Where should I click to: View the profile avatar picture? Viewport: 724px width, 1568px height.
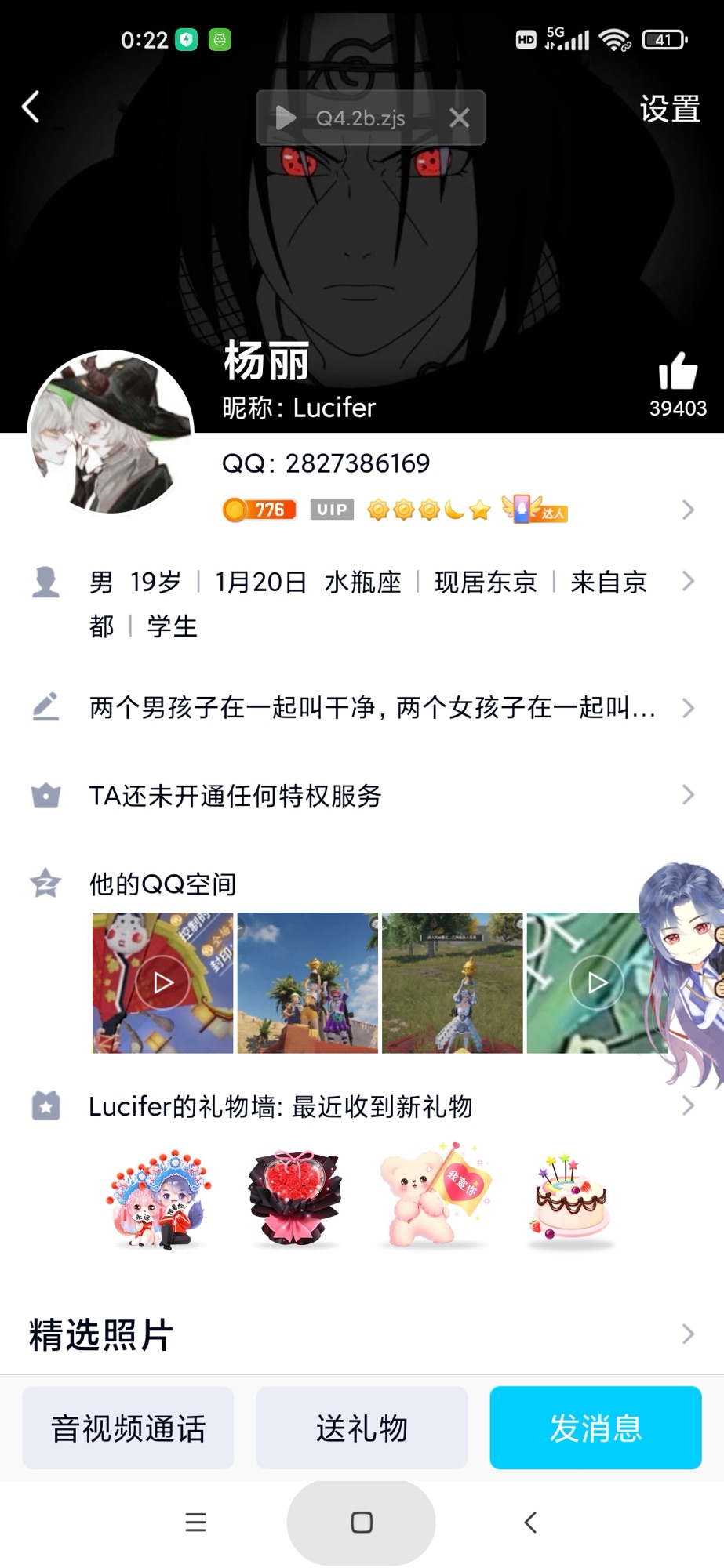pyautogui.click(x=111, y=432)
